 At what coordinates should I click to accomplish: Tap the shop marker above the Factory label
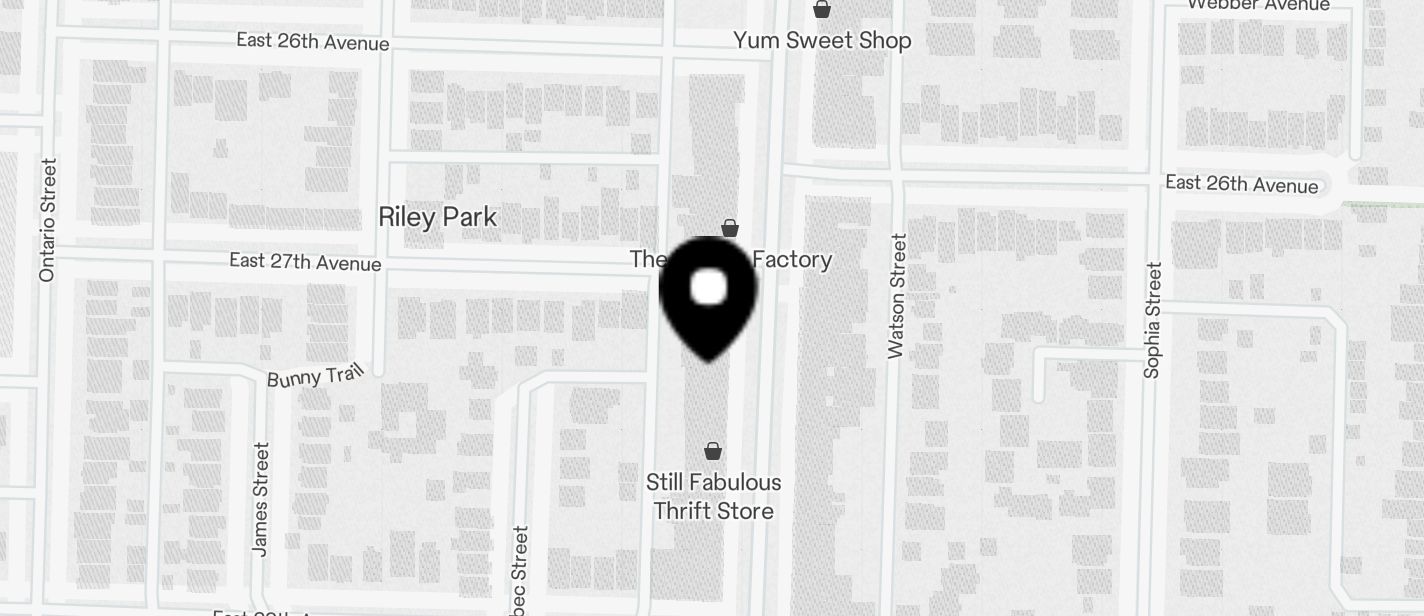pyautogui.click(x=730, y=229)
